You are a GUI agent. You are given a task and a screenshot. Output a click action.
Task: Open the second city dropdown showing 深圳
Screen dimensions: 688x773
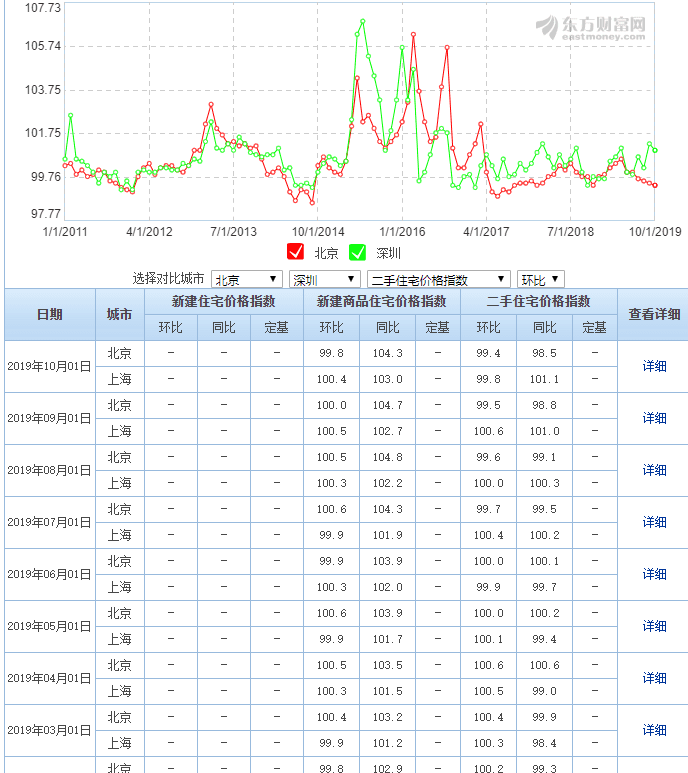click(324, 279)
